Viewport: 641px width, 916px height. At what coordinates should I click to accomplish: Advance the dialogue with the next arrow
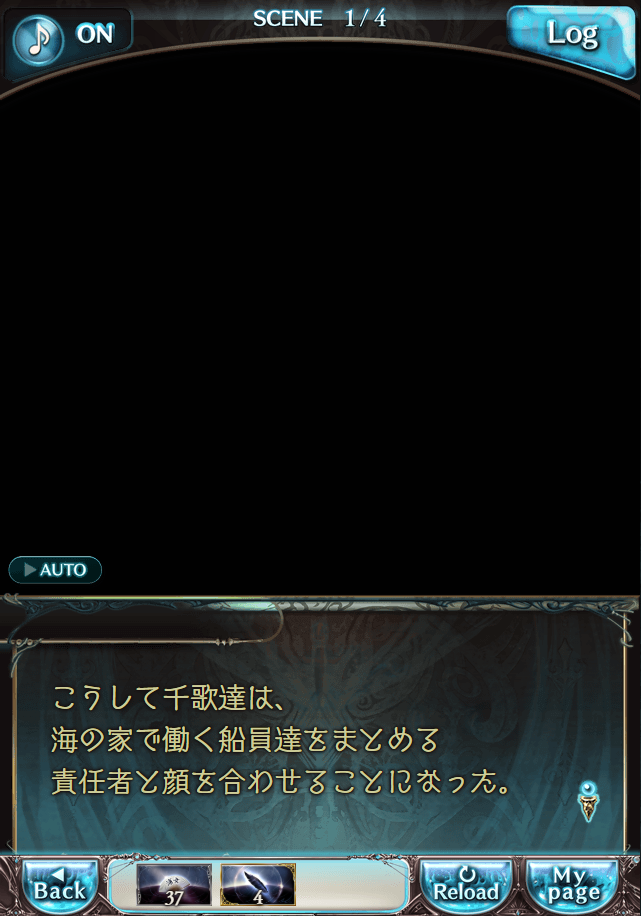(x=590, y=800)
